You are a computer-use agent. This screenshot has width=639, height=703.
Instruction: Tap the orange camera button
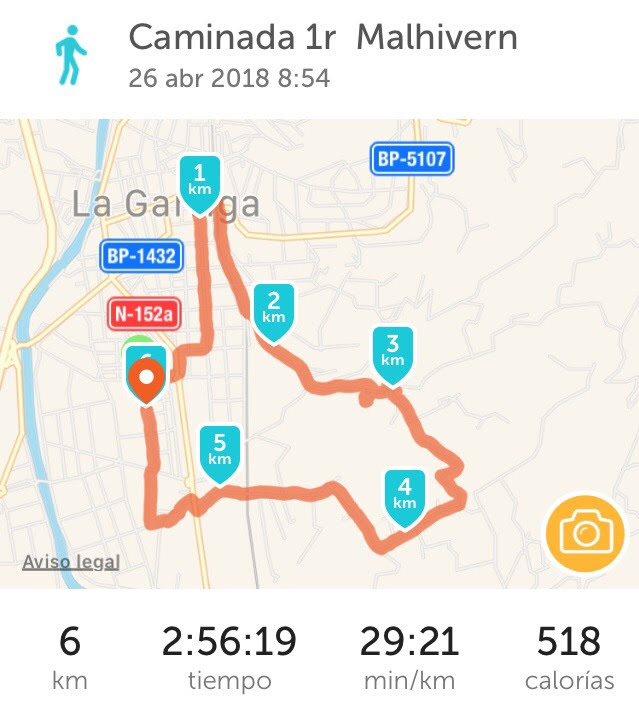[x=585, y=532]
